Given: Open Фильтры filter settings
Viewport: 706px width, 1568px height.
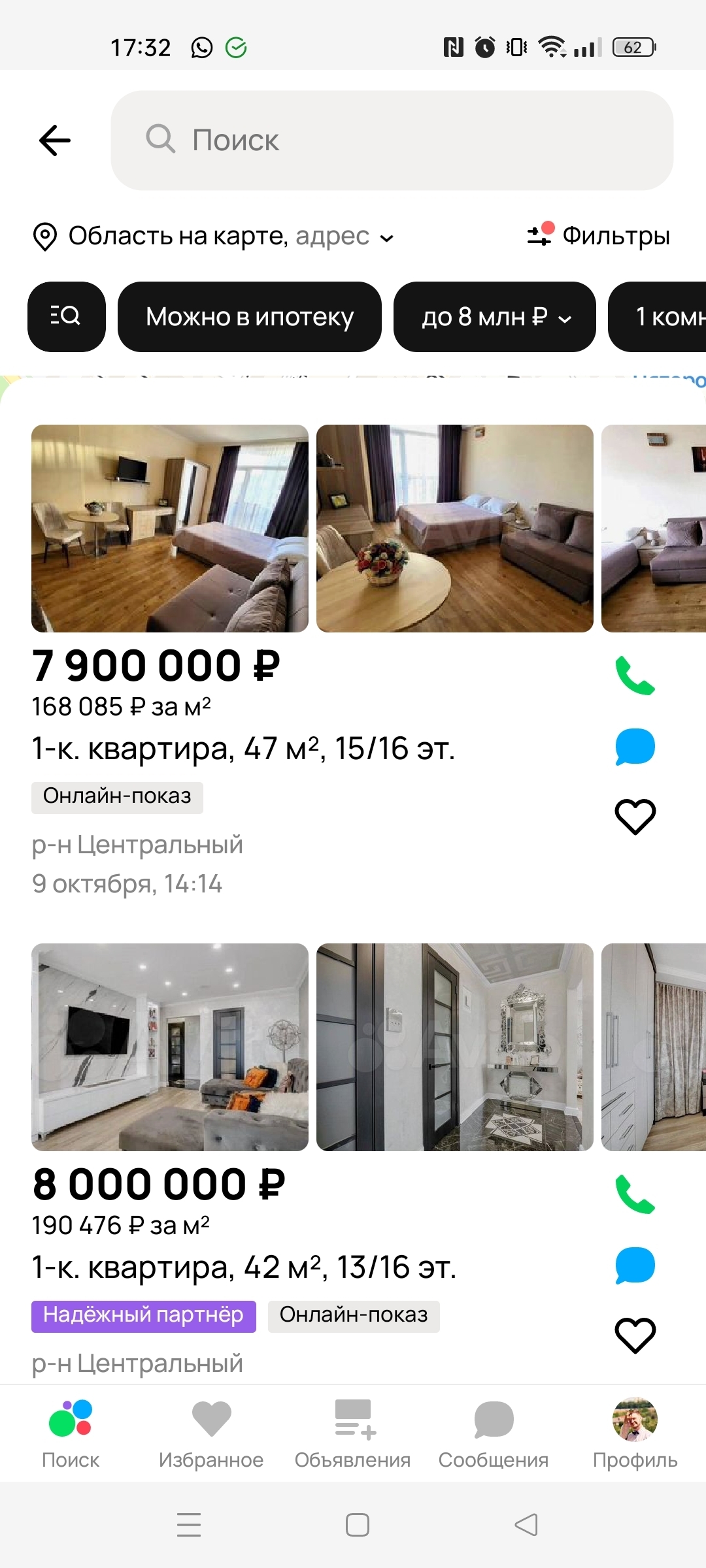Looking at the screenshot, I should pos(599,236).
